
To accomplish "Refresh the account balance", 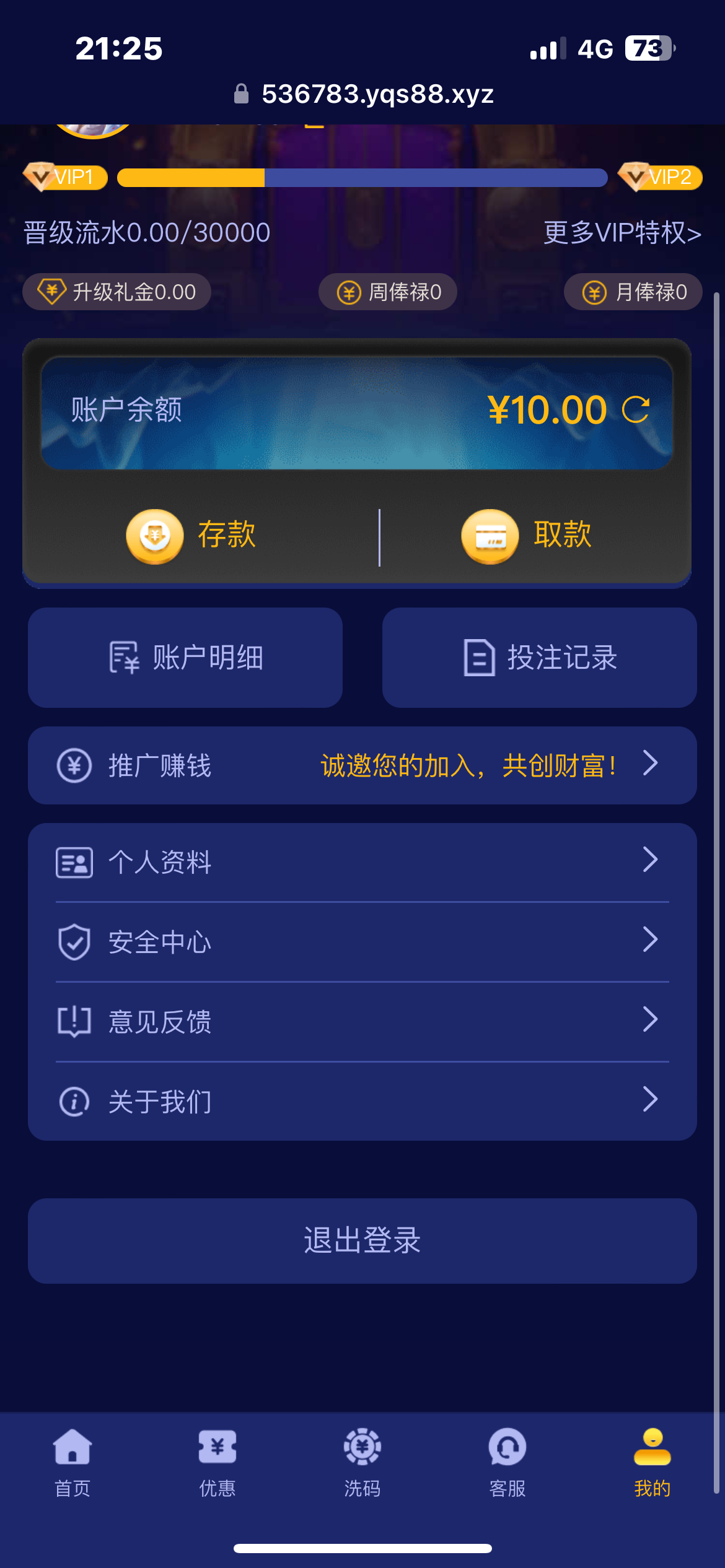I will (x=636, y=410).
